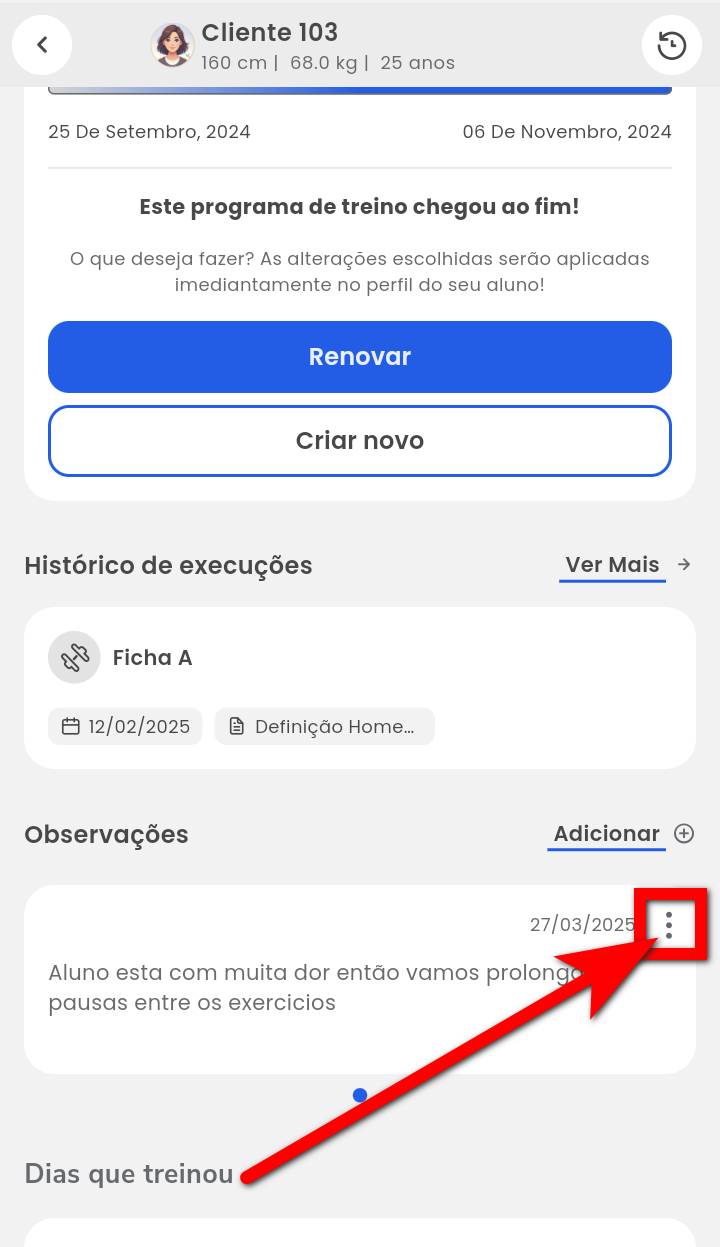Select the observations page indicator dot

click(x=360, y=1095)
